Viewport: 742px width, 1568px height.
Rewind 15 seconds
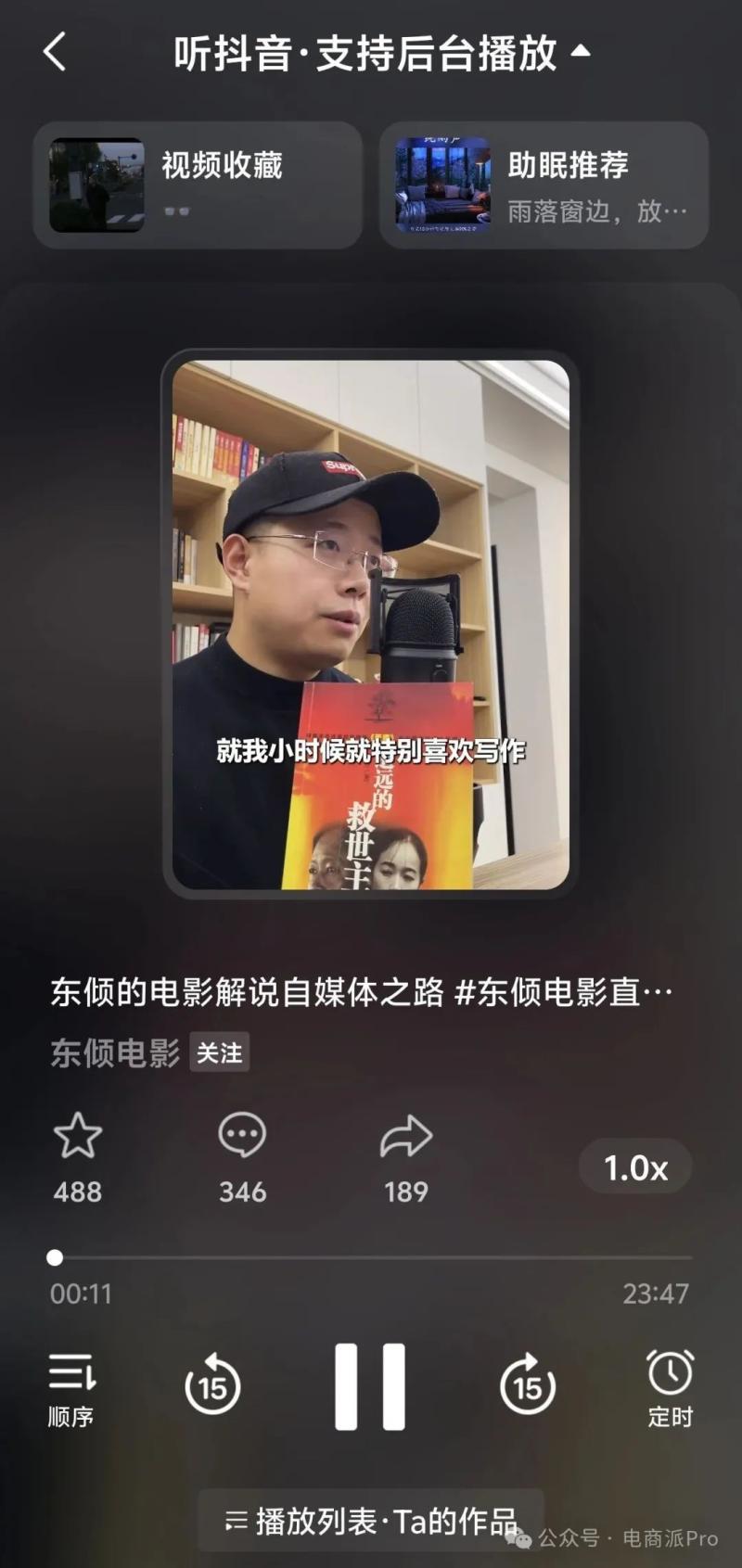tap(212, 1385)
